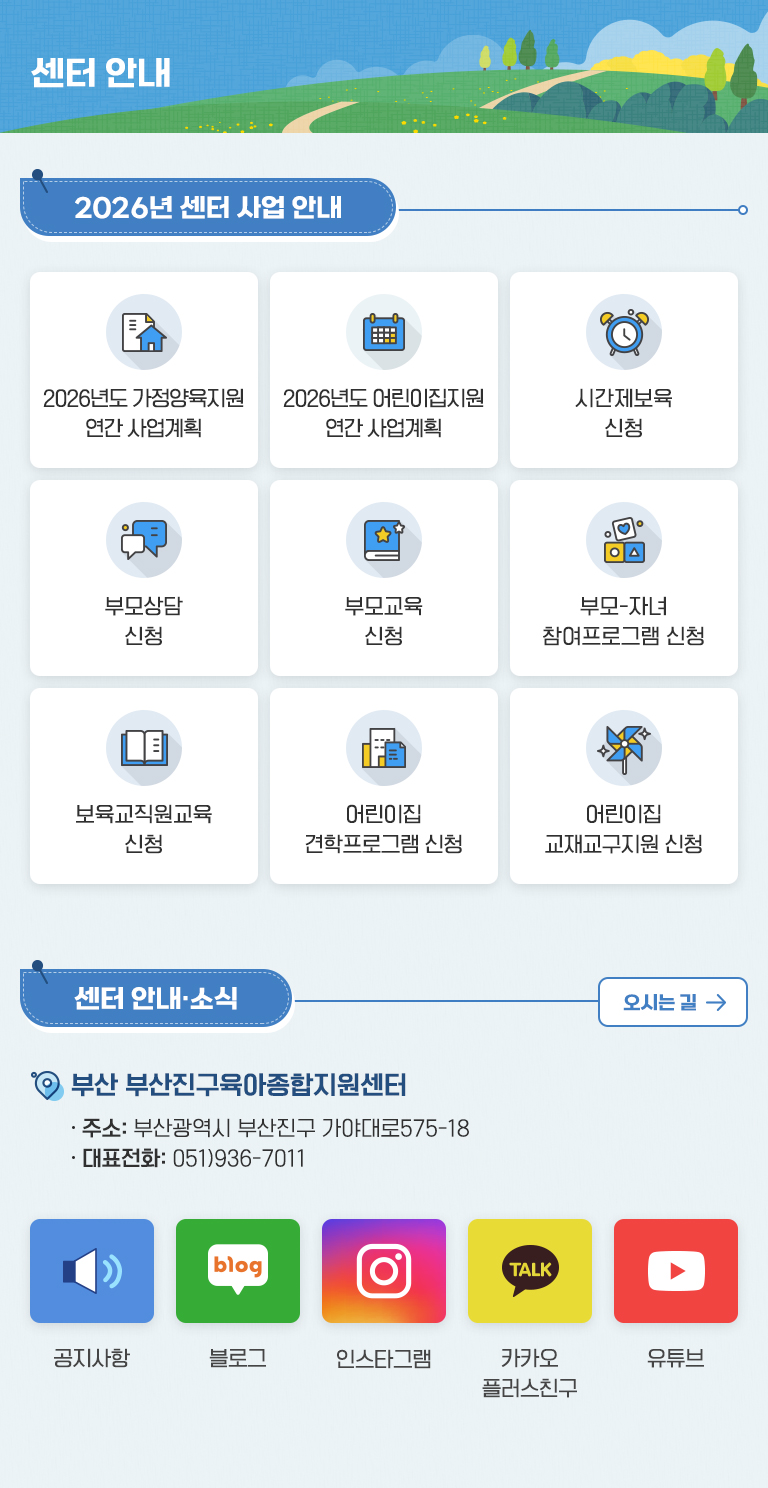Tap the 부모교육 신청 card

pos(384,578)
